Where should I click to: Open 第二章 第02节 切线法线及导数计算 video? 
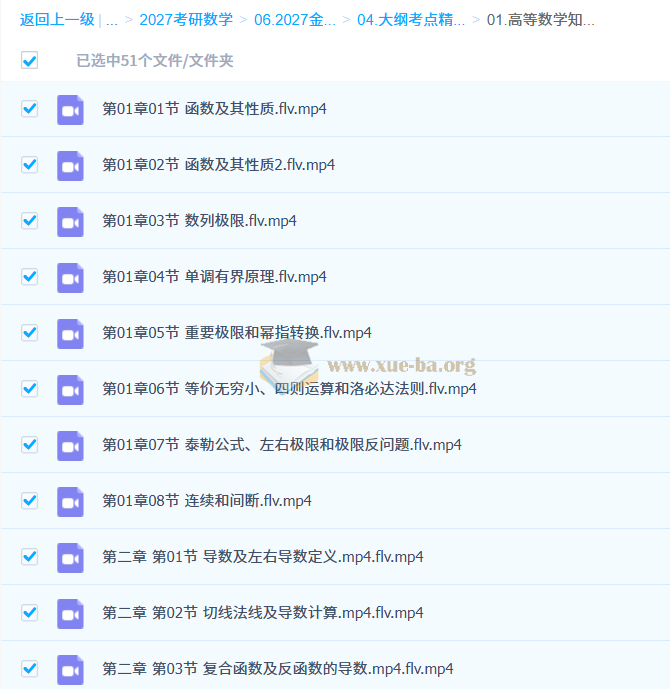click(x=262, y=613)
